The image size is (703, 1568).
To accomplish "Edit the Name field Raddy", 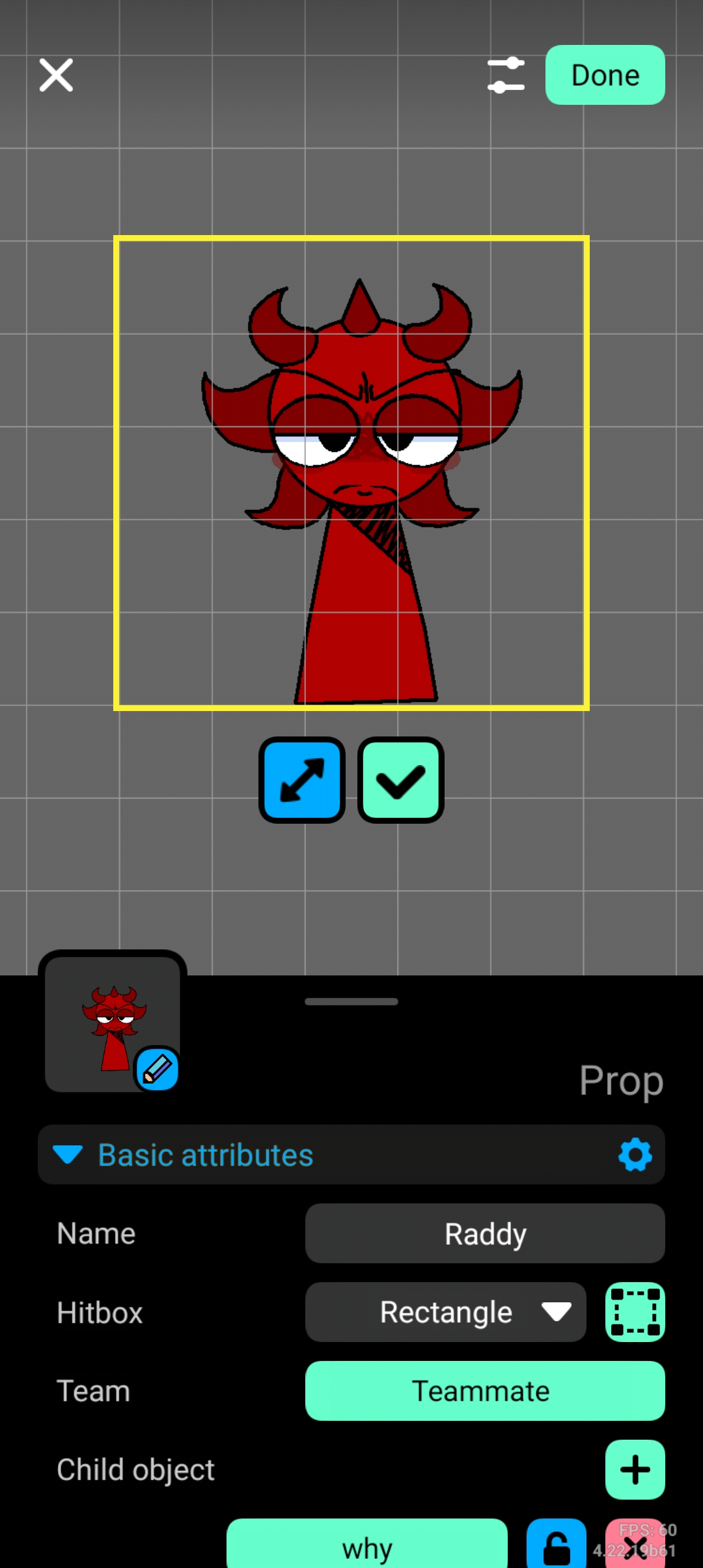I will [x=485, y=1233].
